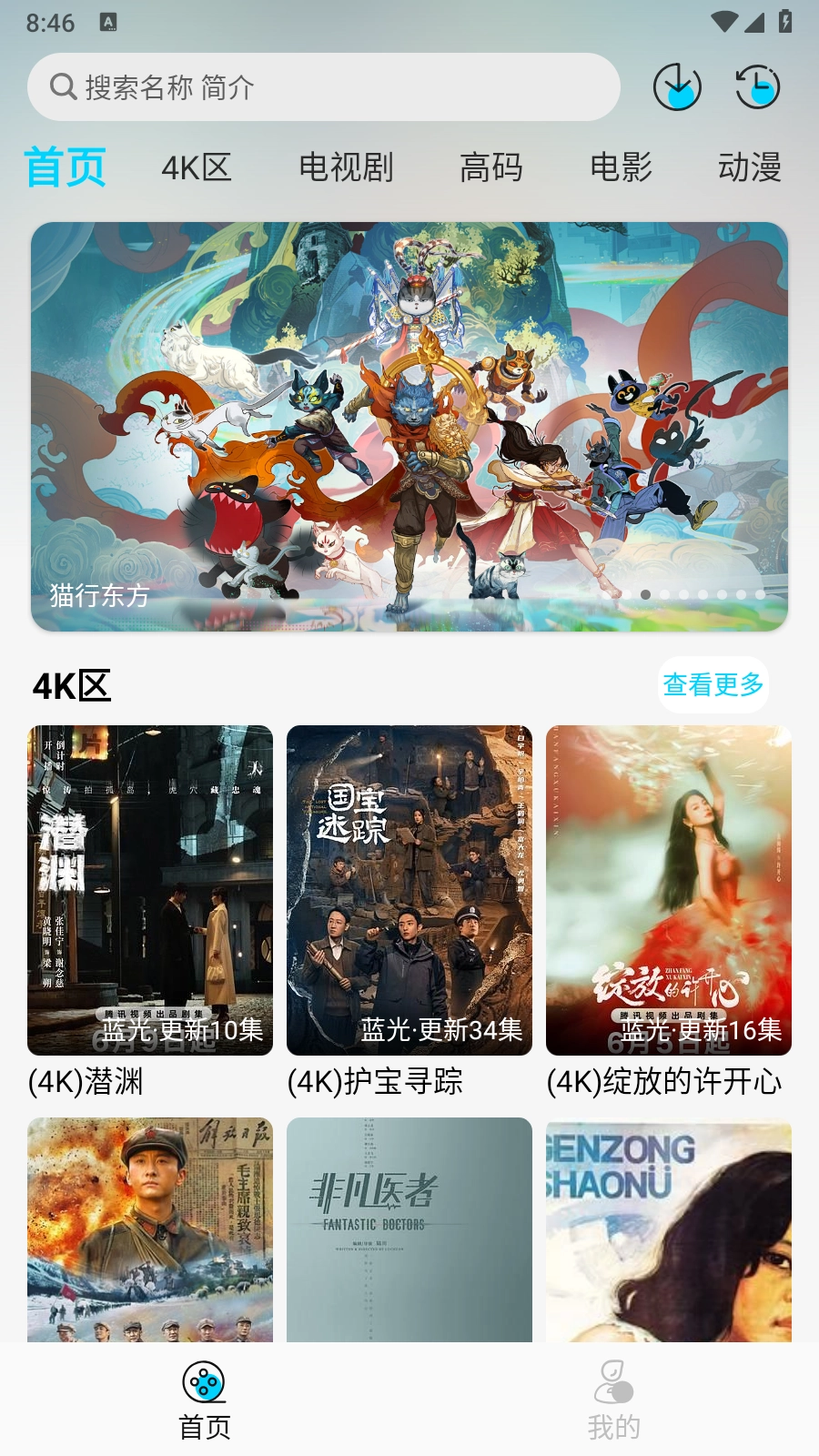Select the 首页 film reel icon in bottom bar
The image size is (819, 1456).
[x=204, y=1380]
